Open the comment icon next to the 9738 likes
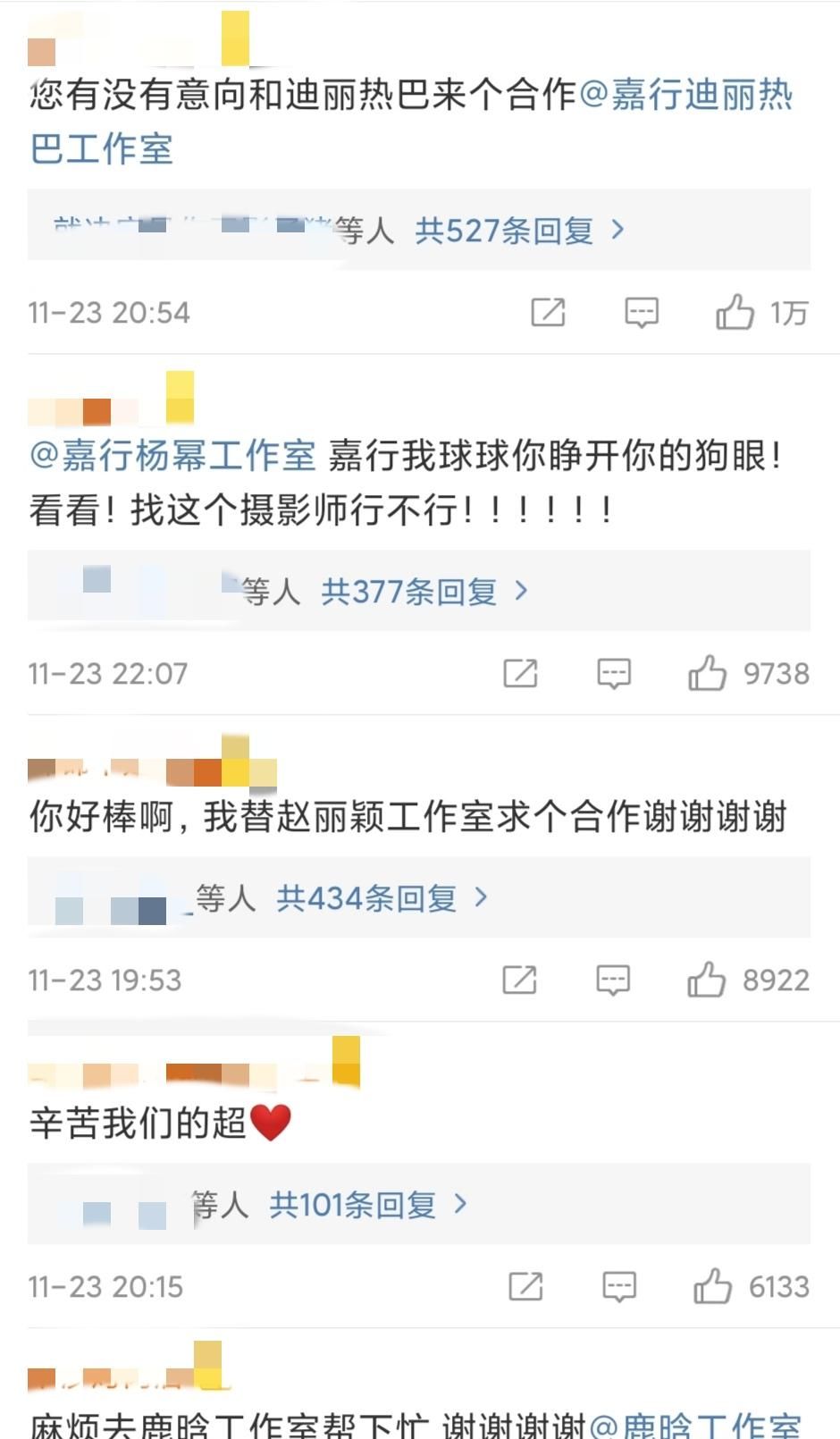 click(613, 673)
